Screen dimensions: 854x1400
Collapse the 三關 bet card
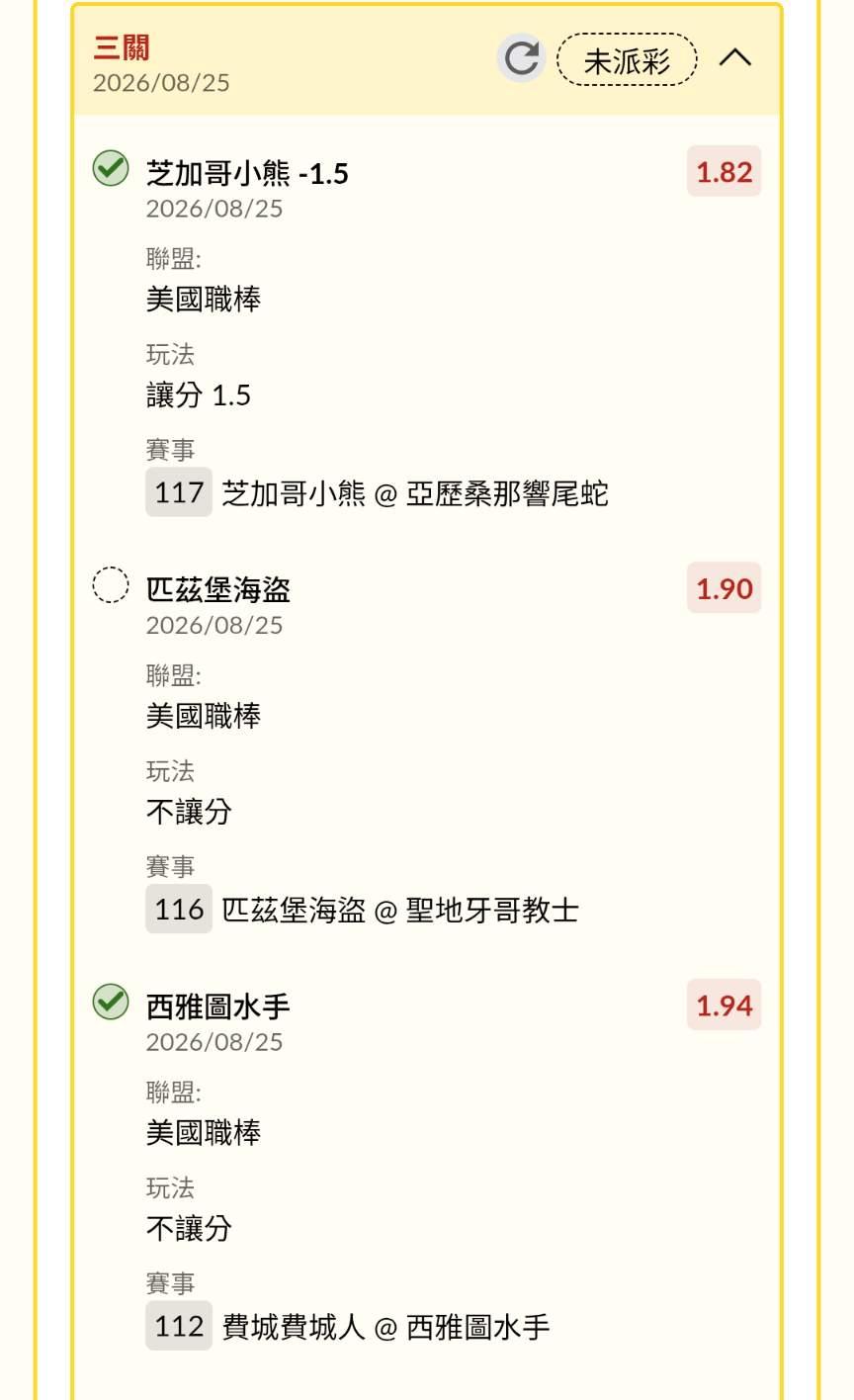734,58
